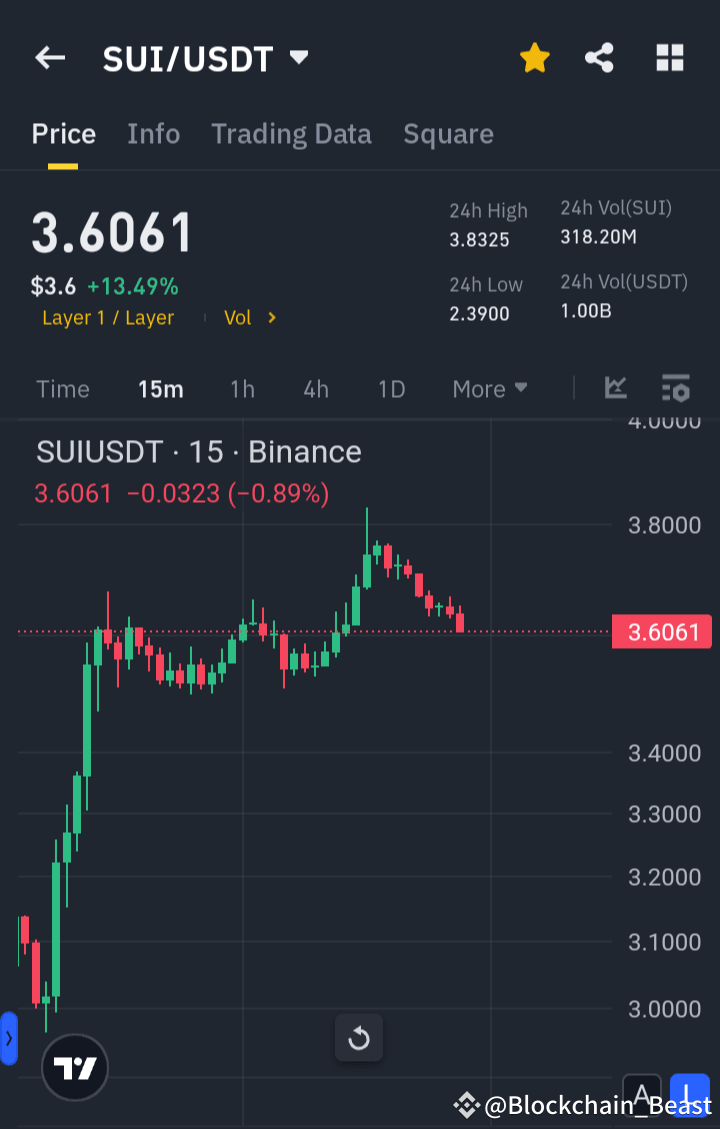Expand the More timeframes dropdown

489,388
